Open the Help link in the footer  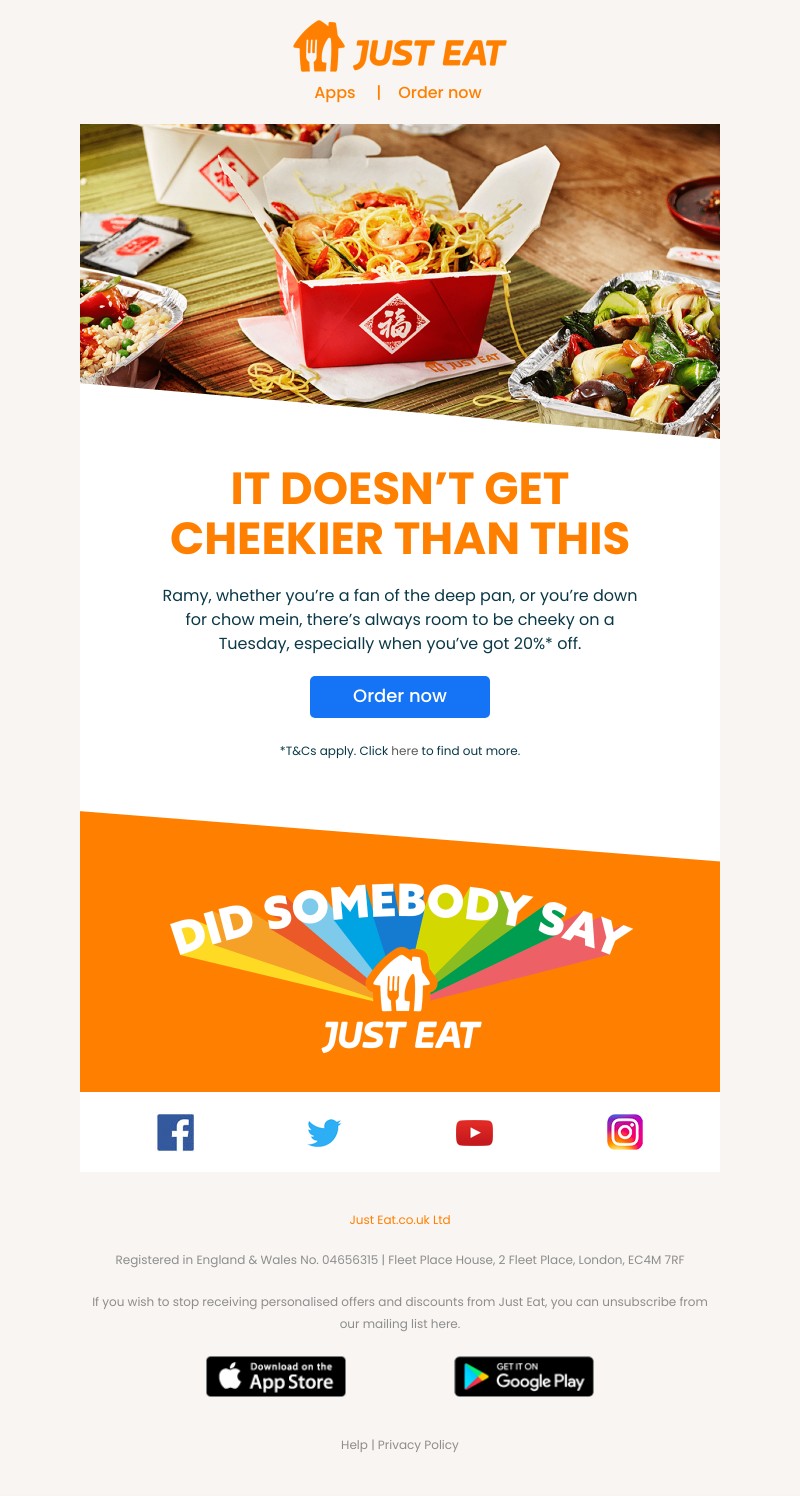click(354, 1445)
